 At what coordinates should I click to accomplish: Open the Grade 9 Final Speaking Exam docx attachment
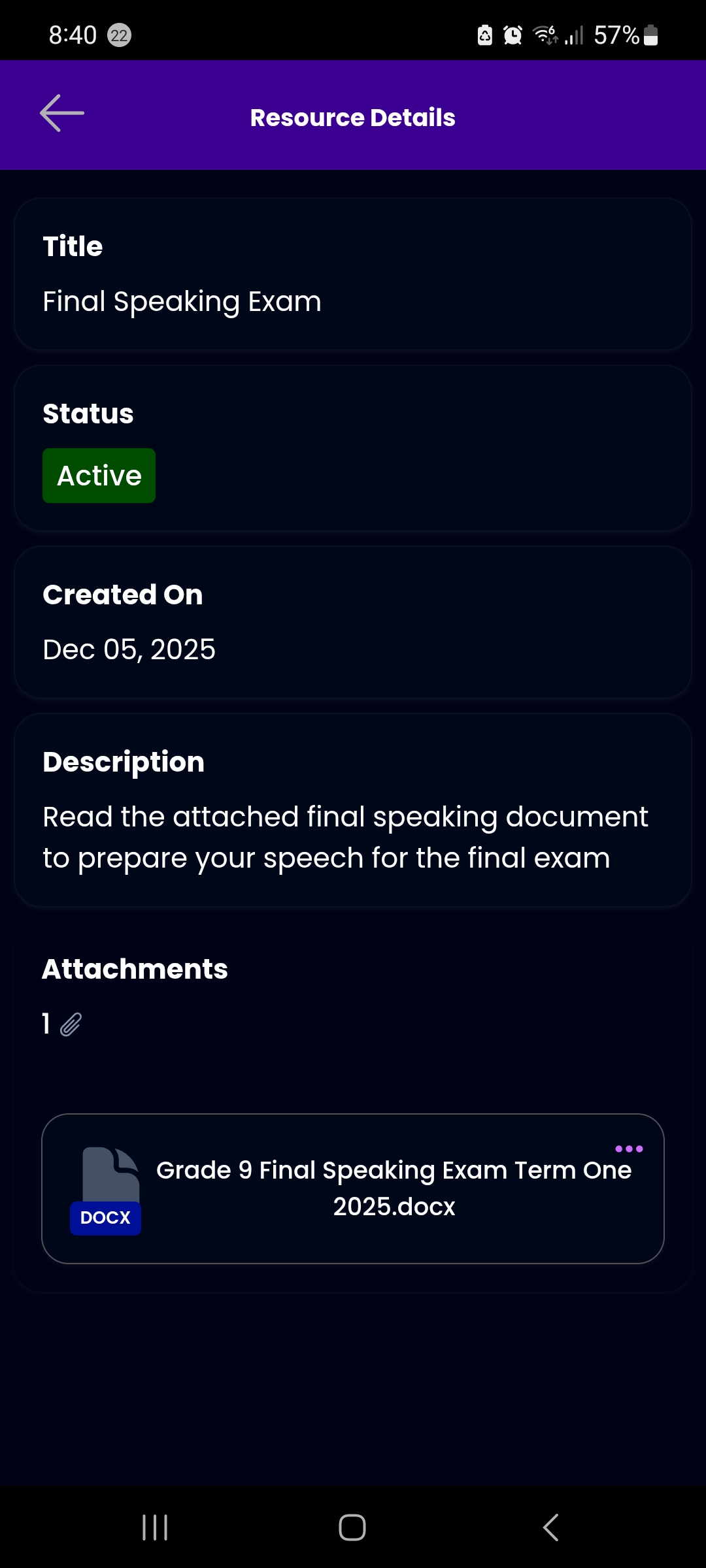(393, 1188)
